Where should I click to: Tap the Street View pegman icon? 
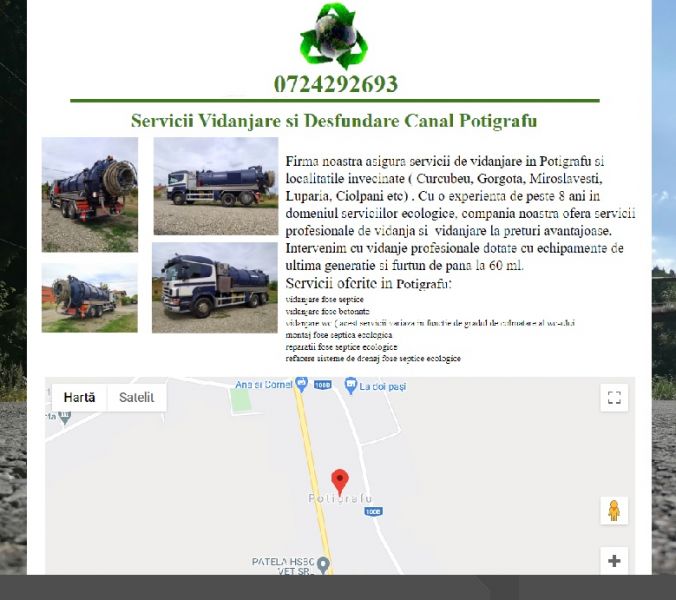(614, 510)
